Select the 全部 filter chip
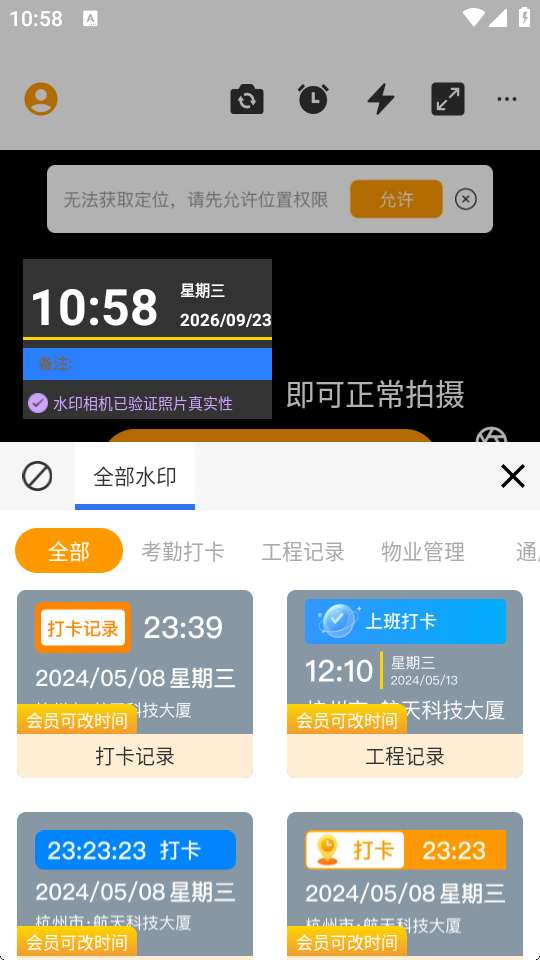This screenshot has height=960, width=540. click(x=69, y=551)
